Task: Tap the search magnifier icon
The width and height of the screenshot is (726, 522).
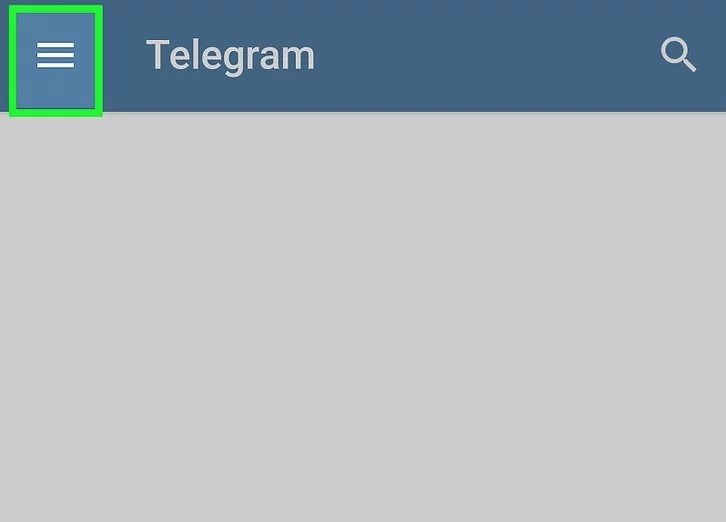Action: tap(678, 56)
